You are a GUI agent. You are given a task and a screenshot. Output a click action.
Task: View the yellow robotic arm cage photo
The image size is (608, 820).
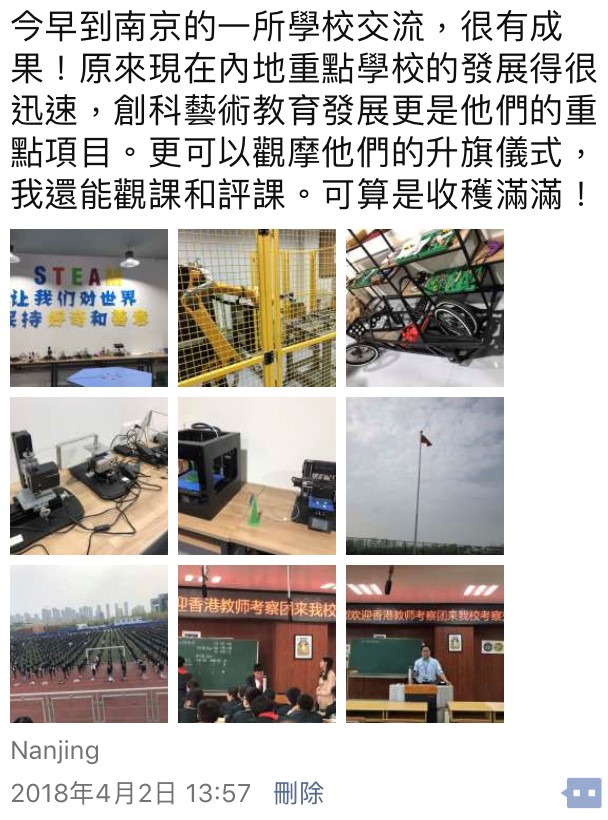[x=257, y=308]
